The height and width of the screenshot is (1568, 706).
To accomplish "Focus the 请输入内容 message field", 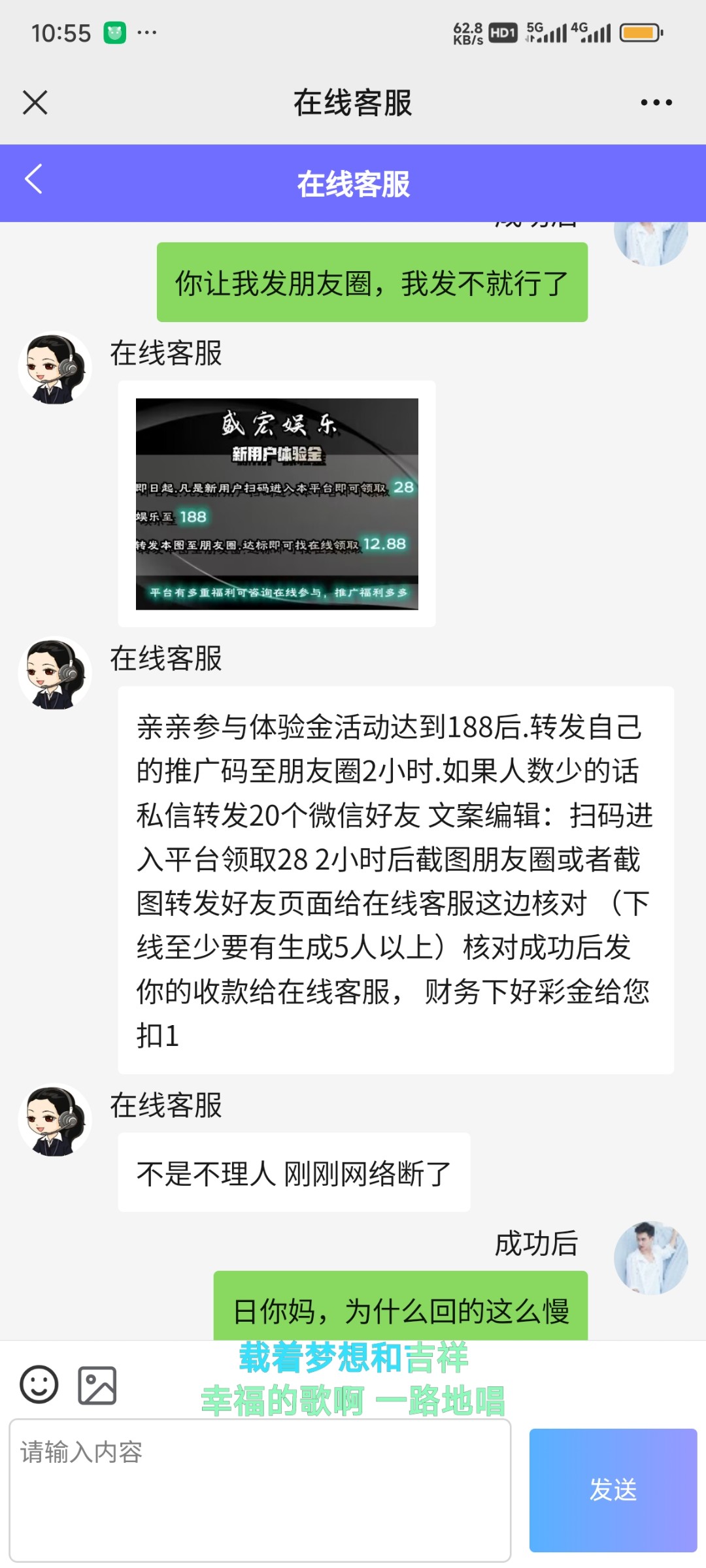I will point(260,1490).
